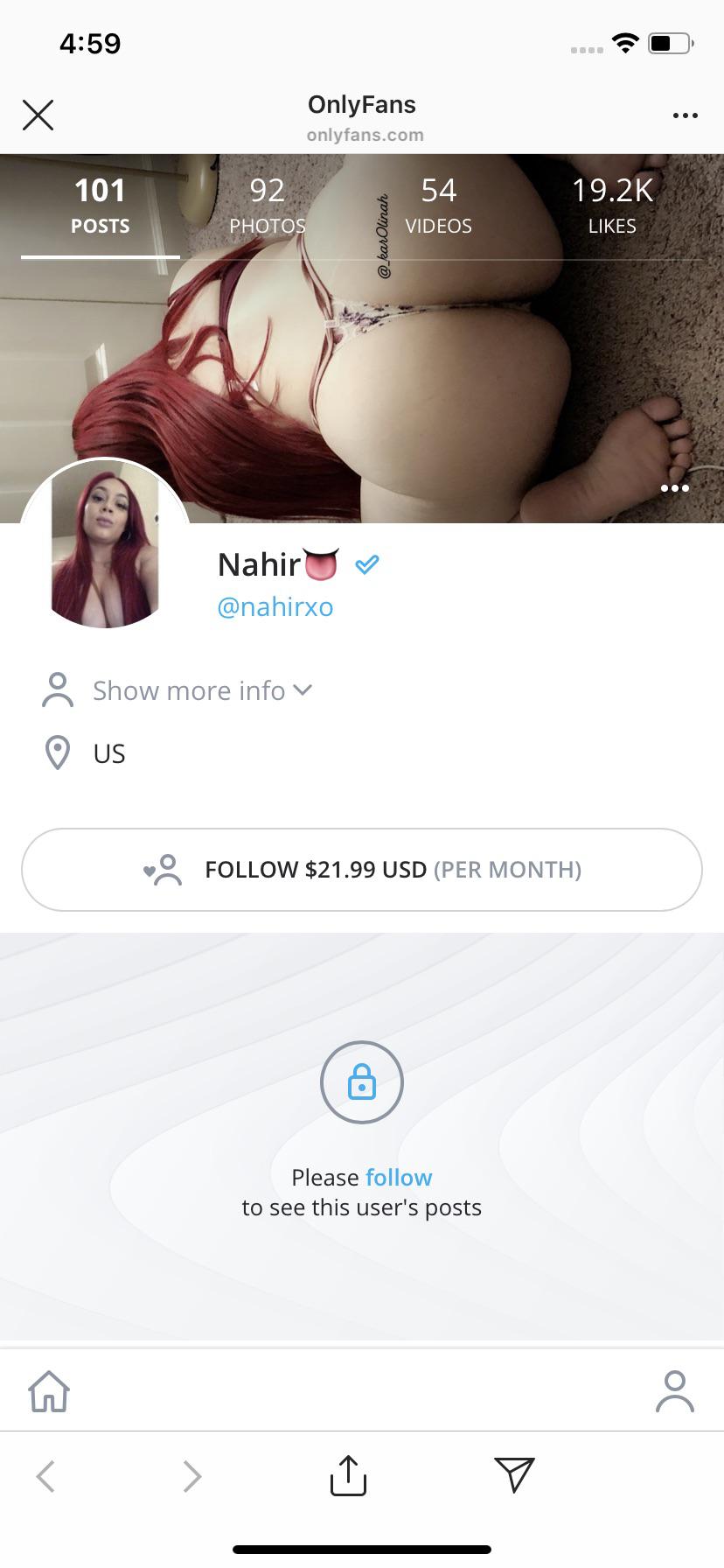Open more options with the three dots icon
Screen dimensions: 724x1568
(x=686, y=115)
